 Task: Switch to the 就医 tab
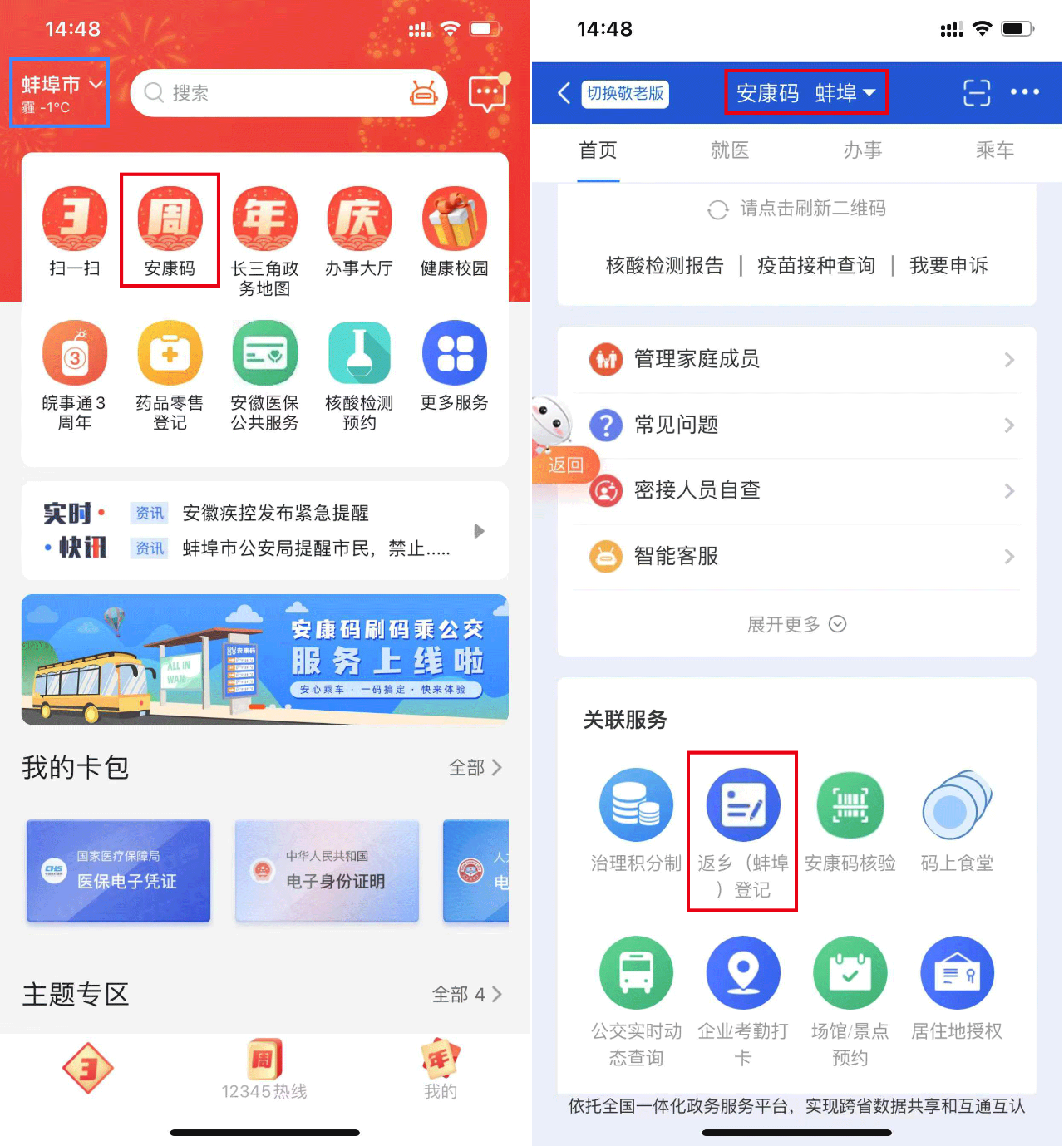730,150
